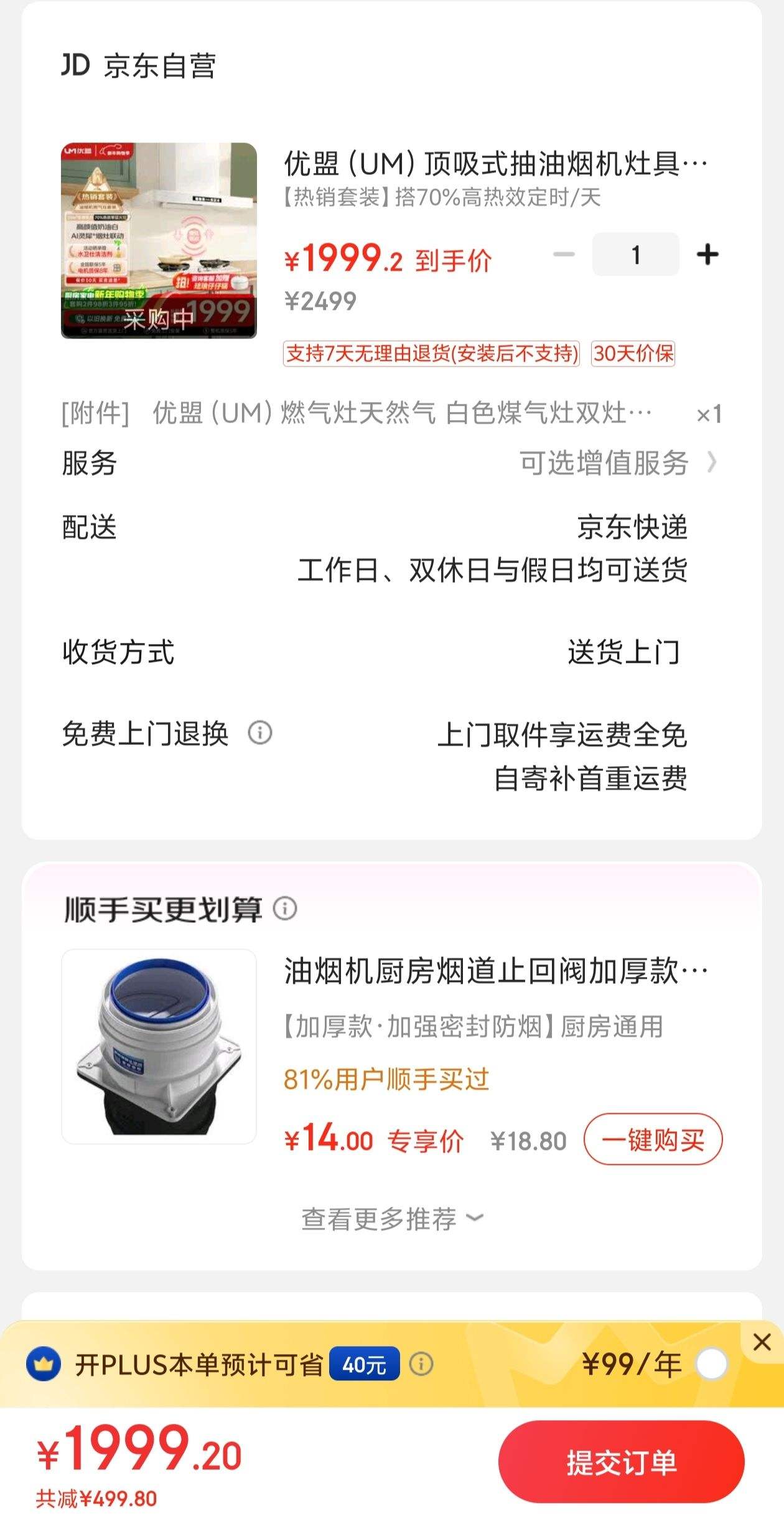Click the quantity field showing 1
The image size is (784, 1516).
tap(636, 254)
